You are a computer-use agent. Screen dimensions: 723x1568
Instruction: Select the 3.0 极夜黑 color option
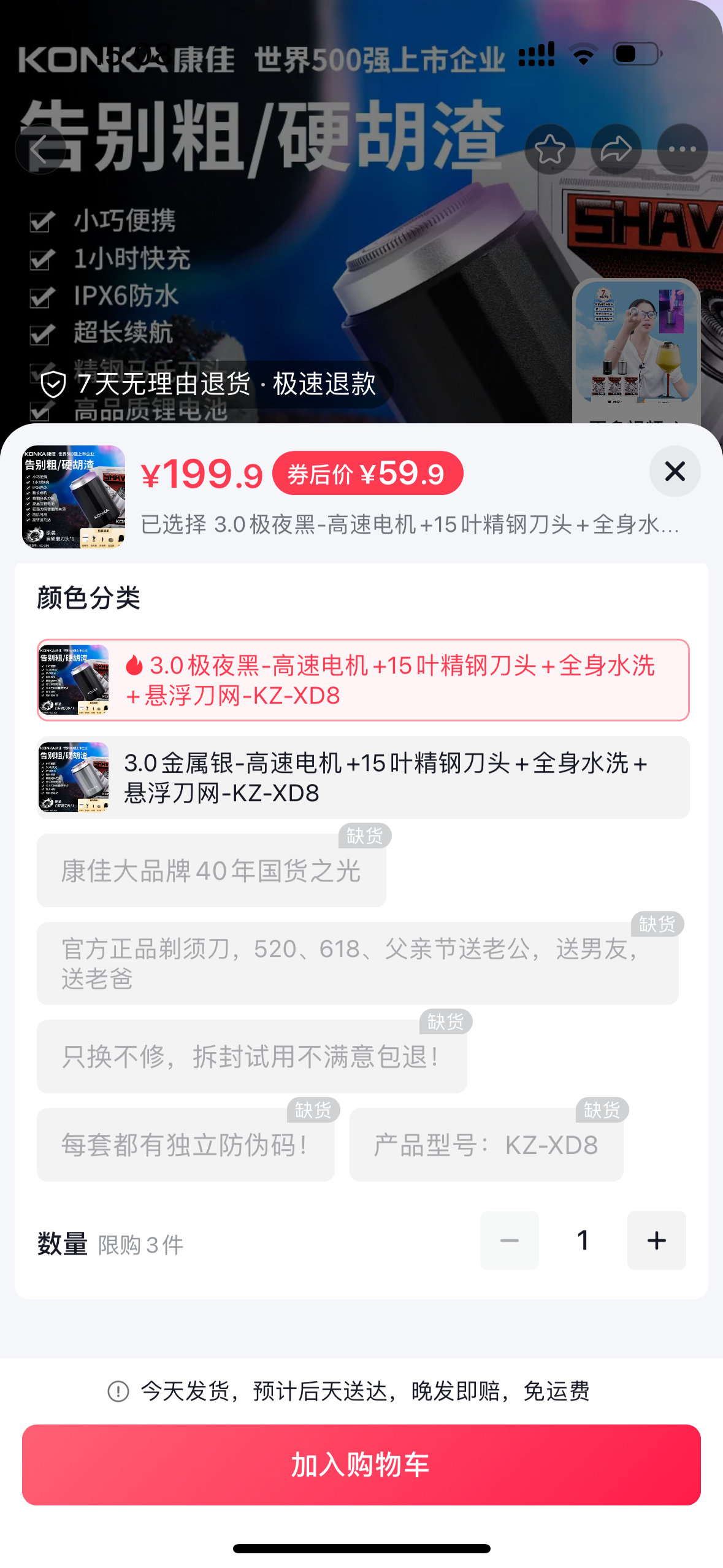[363, 680]
